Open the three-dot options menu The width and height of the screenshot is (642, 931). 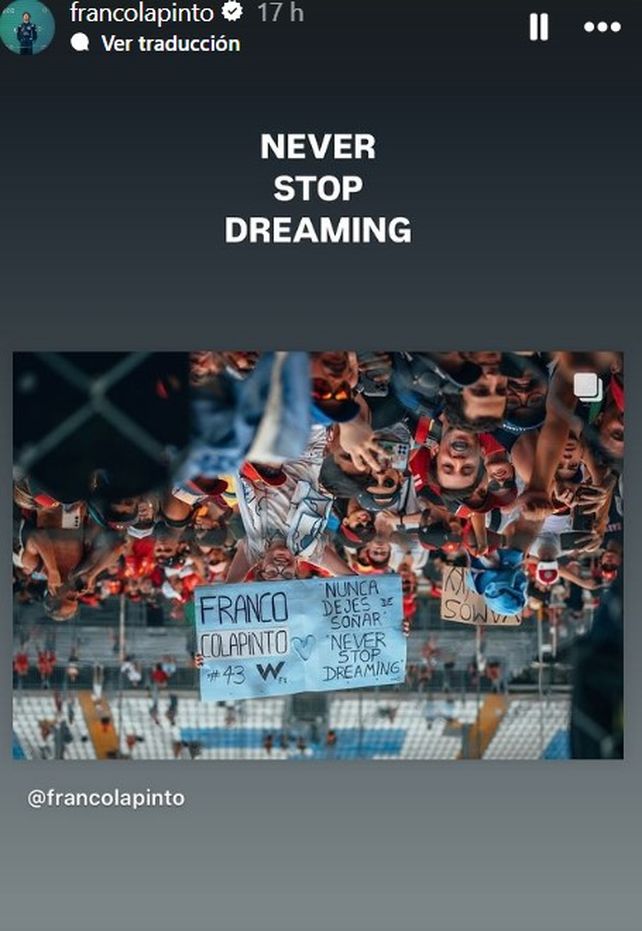tap(601, 28)
